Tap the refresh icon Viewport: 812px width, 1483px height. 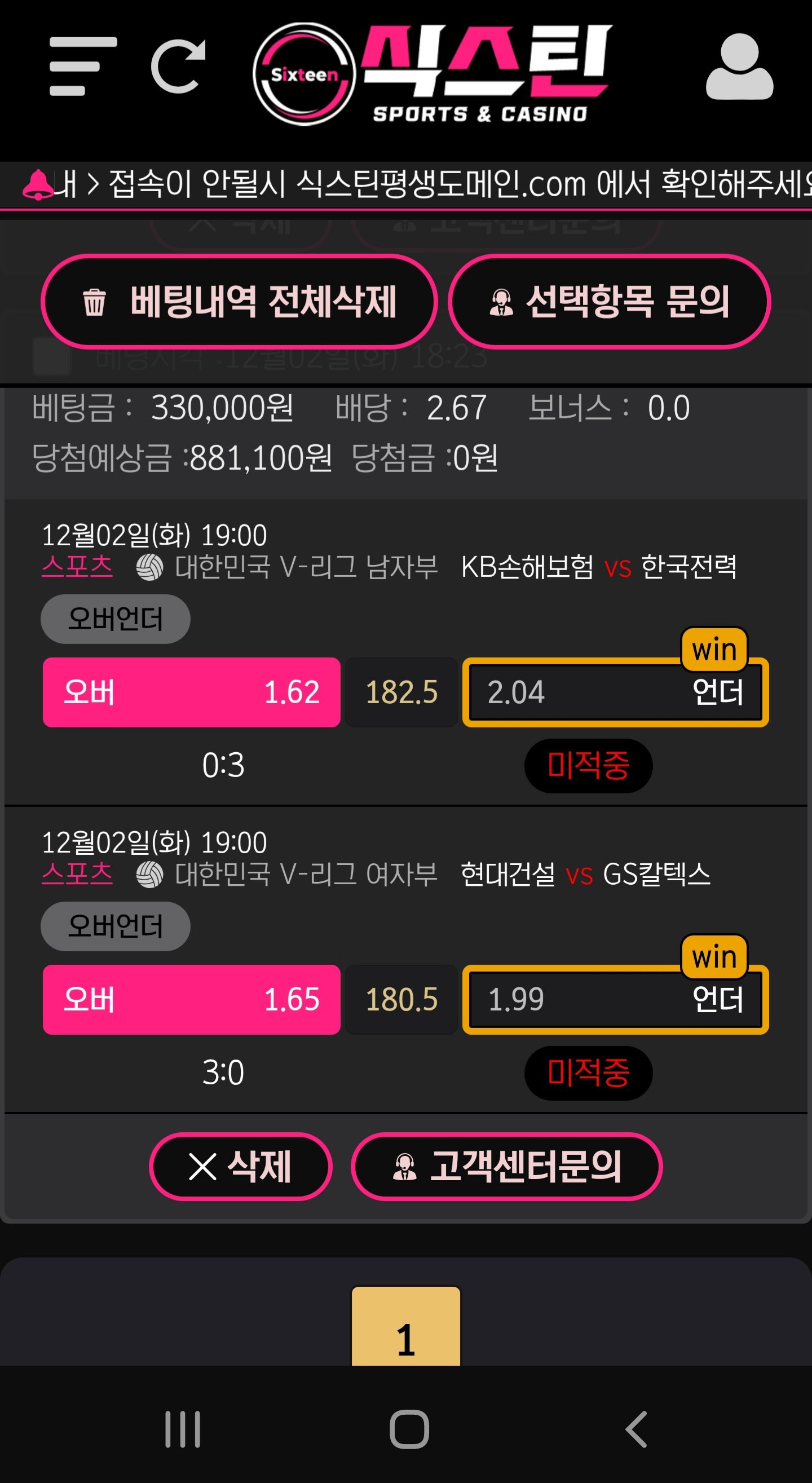pos(178,67)
